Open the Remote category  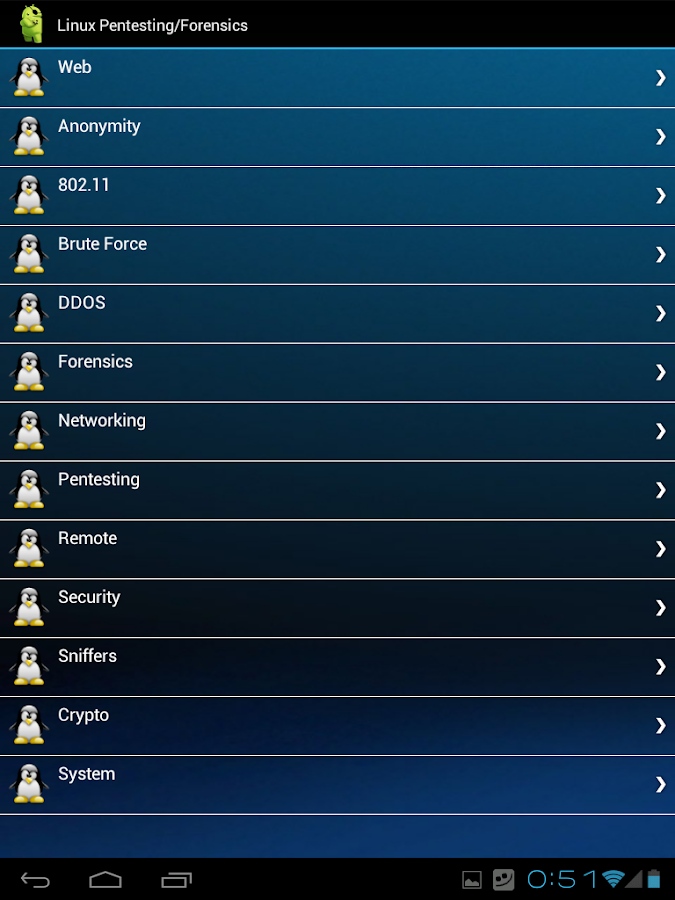[337, 550]
